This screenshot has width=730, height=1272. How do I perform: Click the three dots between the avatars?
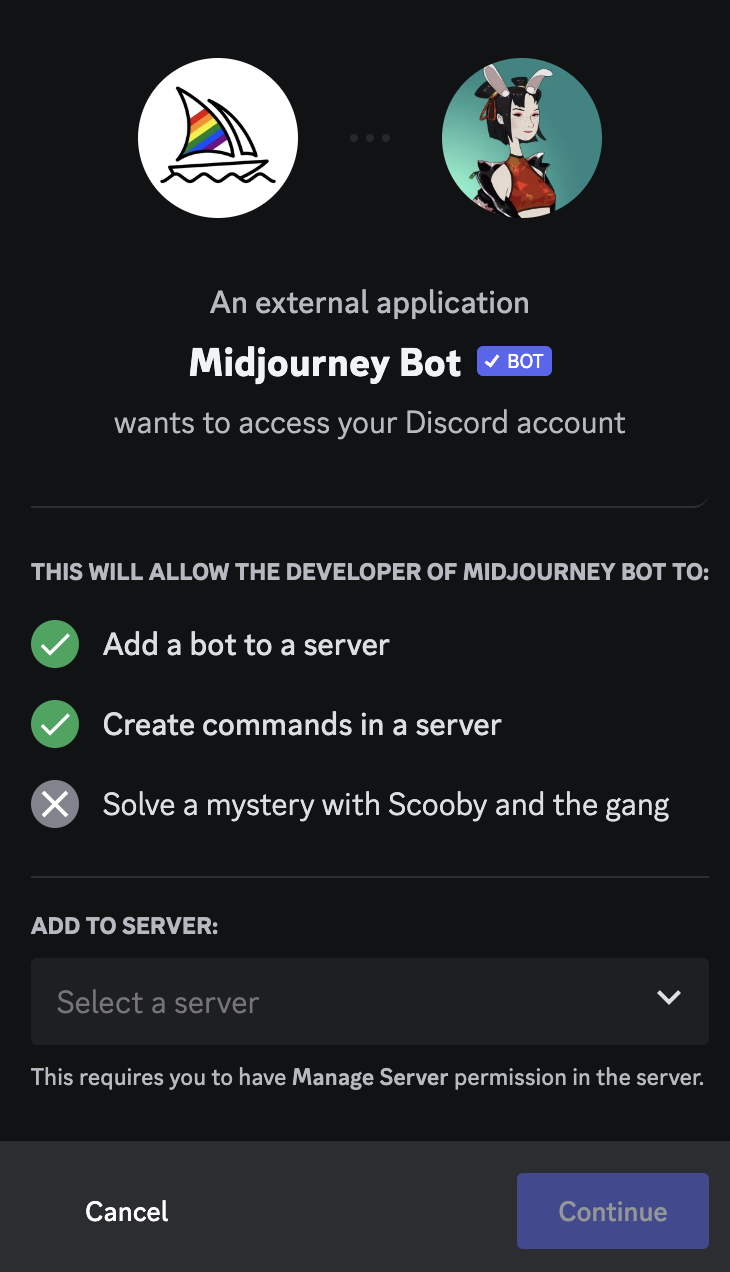pos(370,138)
